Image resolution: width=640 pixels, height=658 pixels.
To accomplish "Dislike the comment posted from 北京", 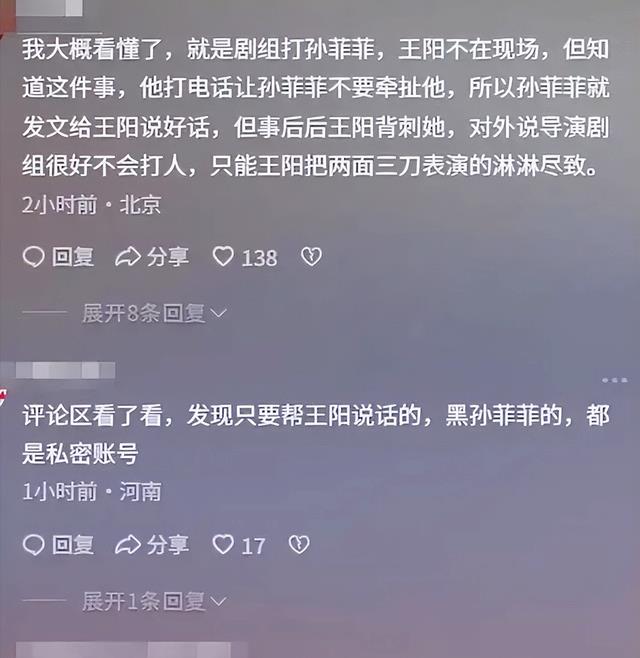I will coord(311,257).
